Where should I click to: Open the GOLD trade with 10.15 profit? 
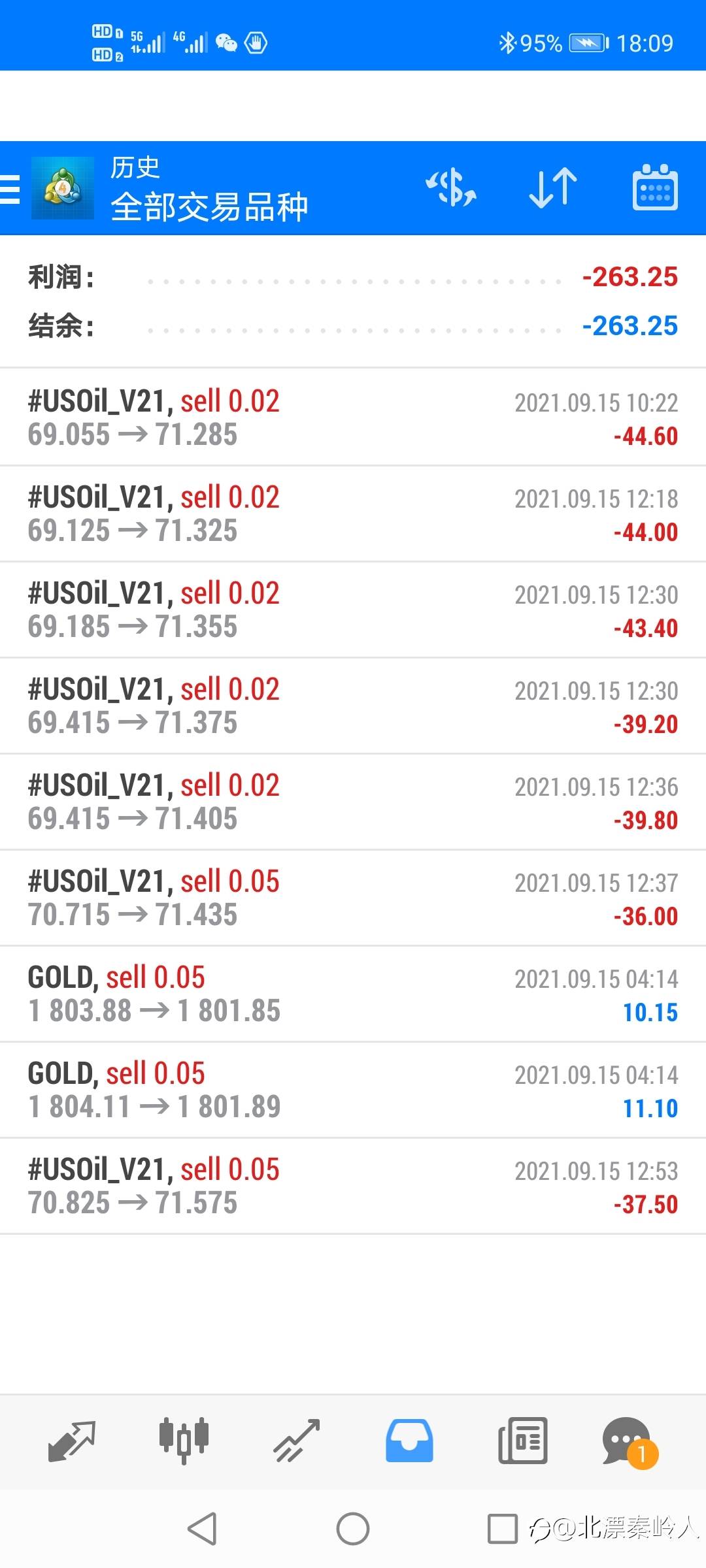tap(353, 994)
